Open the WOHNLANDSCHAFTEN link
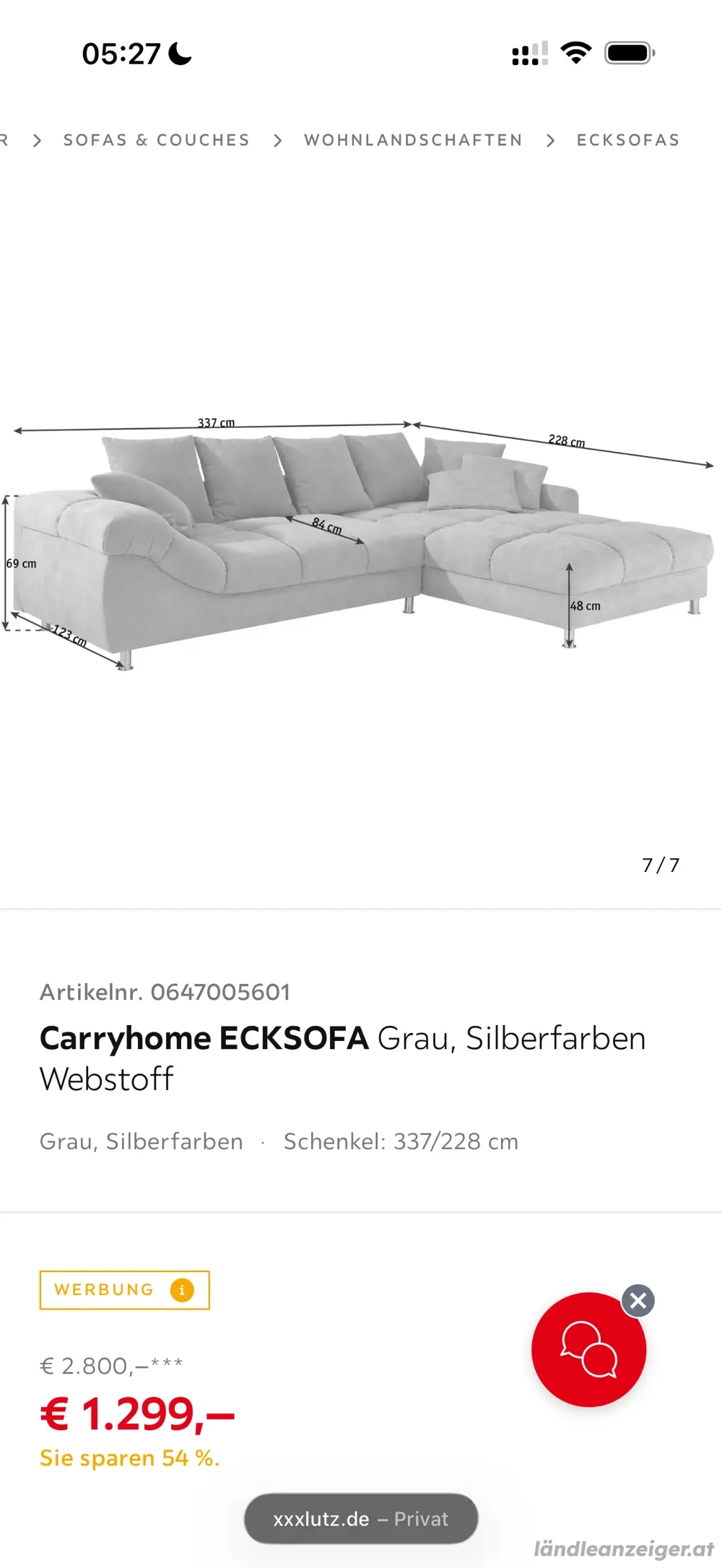The height and width of the screenshot is (1568, 722). pyautogui.click(x=413, y=140)
